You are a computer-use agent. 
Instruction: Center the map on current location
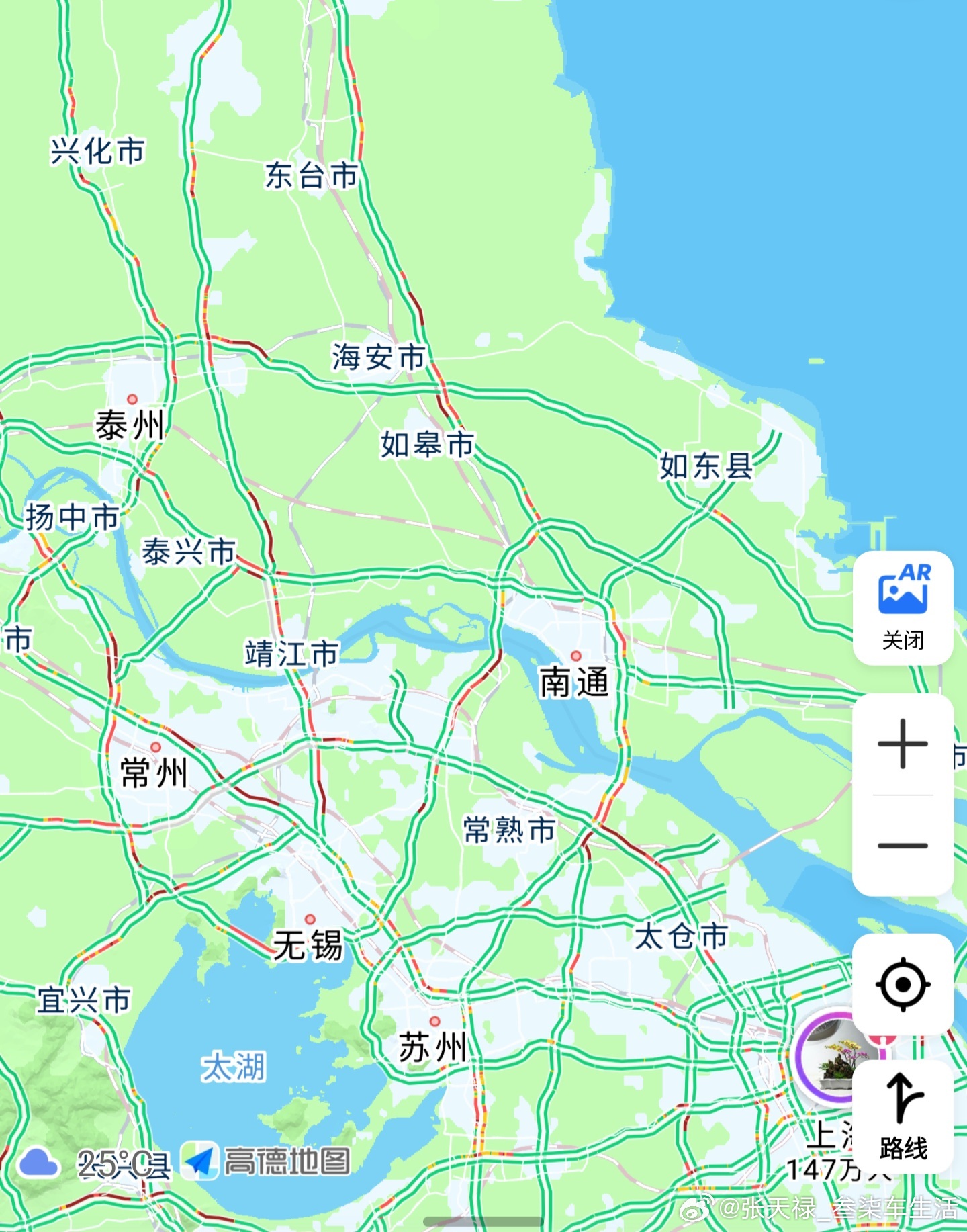coord(903,984)
